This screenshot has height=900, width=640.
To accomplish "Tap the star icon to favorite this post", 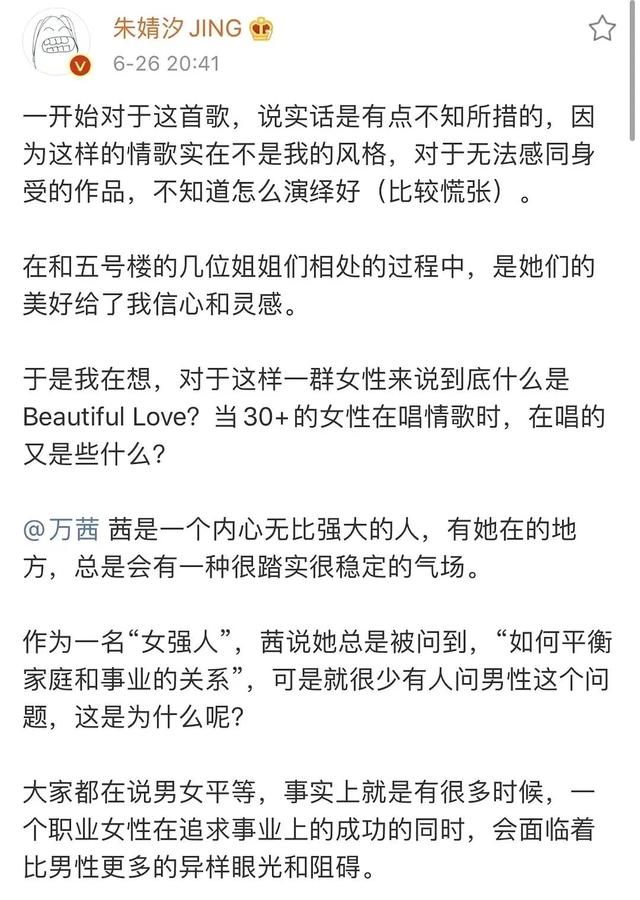I will (602, 29).
